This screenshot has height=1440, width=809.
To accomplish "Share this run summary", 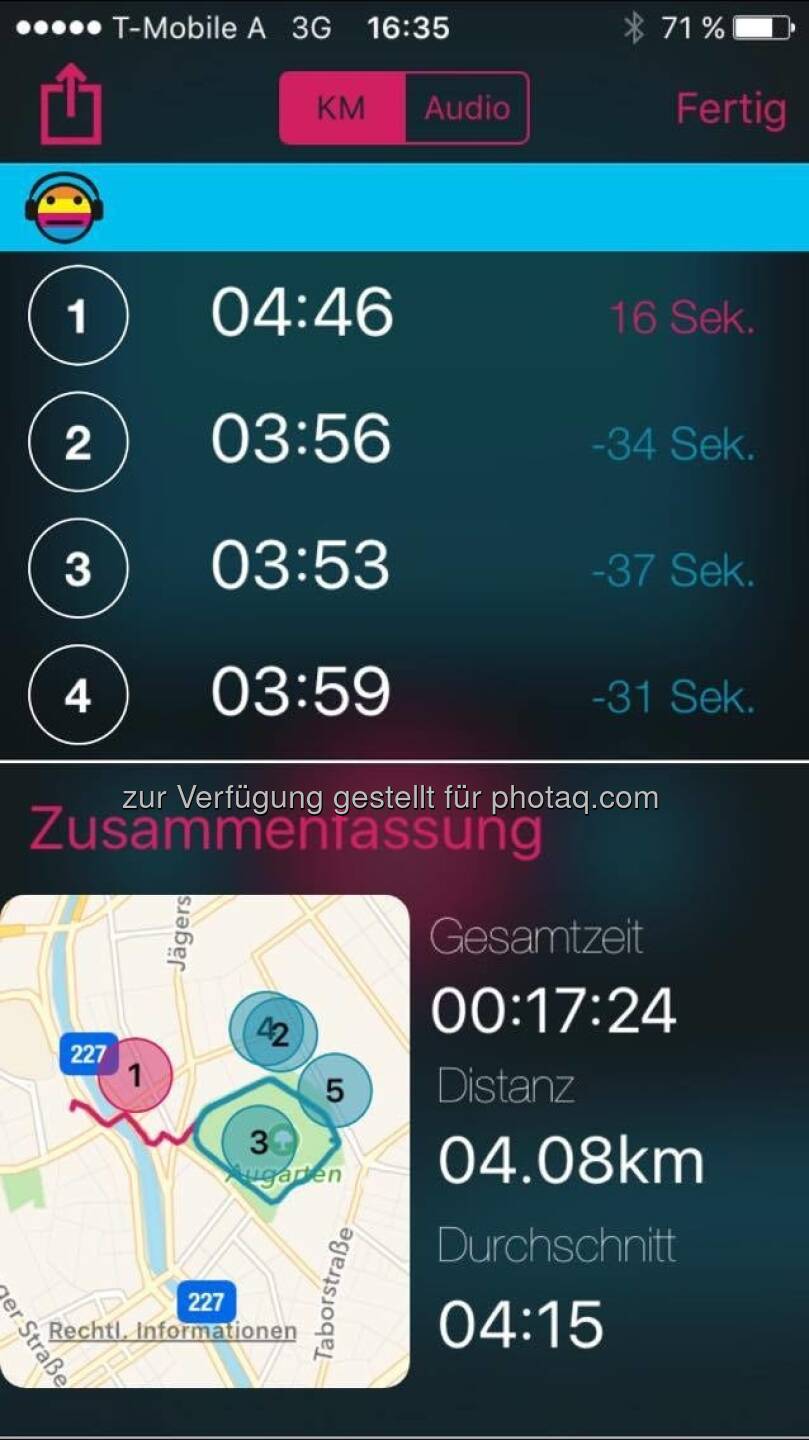I will click(x=71, y=105).
